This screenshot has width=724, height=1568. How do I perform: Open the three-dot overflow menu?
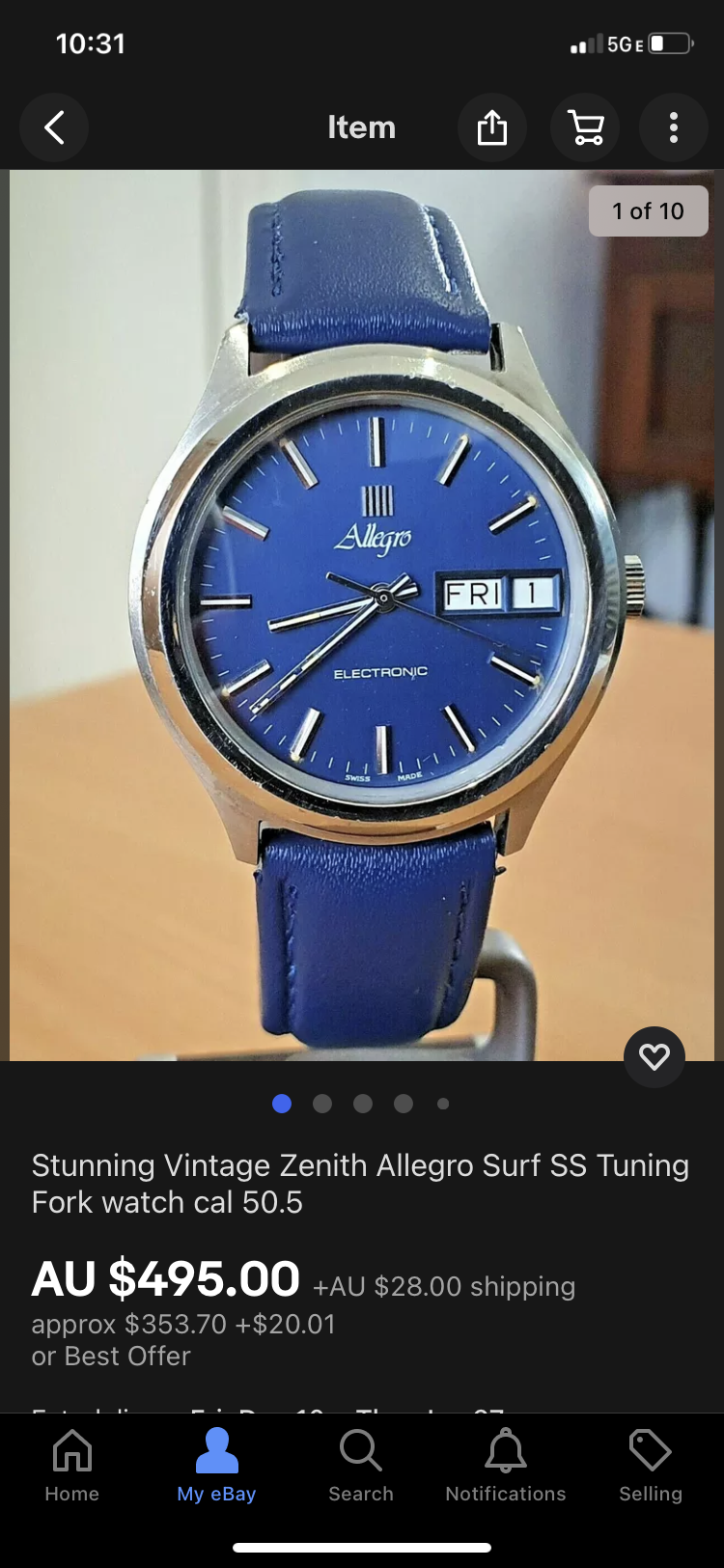pyautogui.click(x=674, y=127)
